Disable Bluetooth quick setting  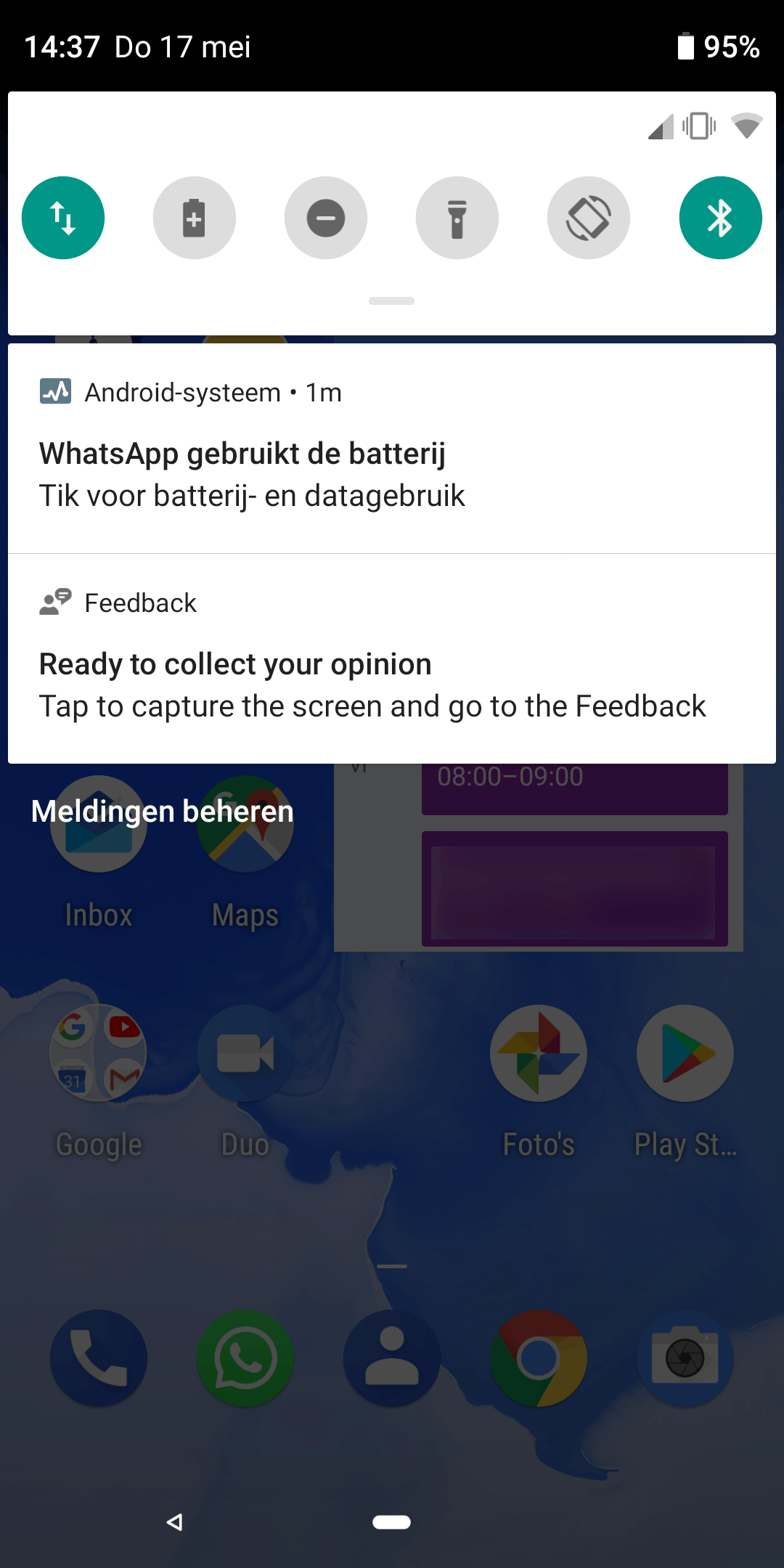pos(720,218)
